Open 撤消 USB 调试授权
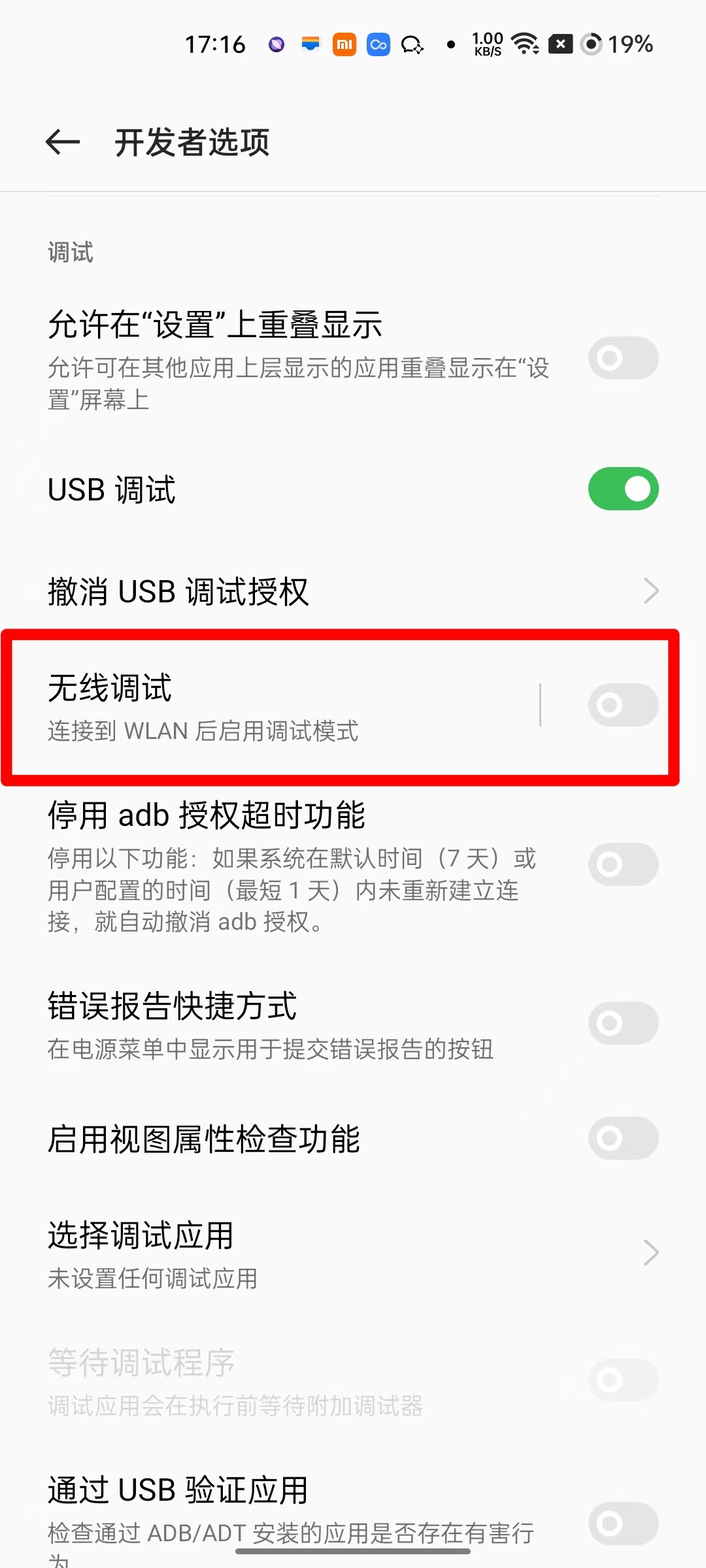The height and width of the screenshot is (1568, 706). pos(353,591)
